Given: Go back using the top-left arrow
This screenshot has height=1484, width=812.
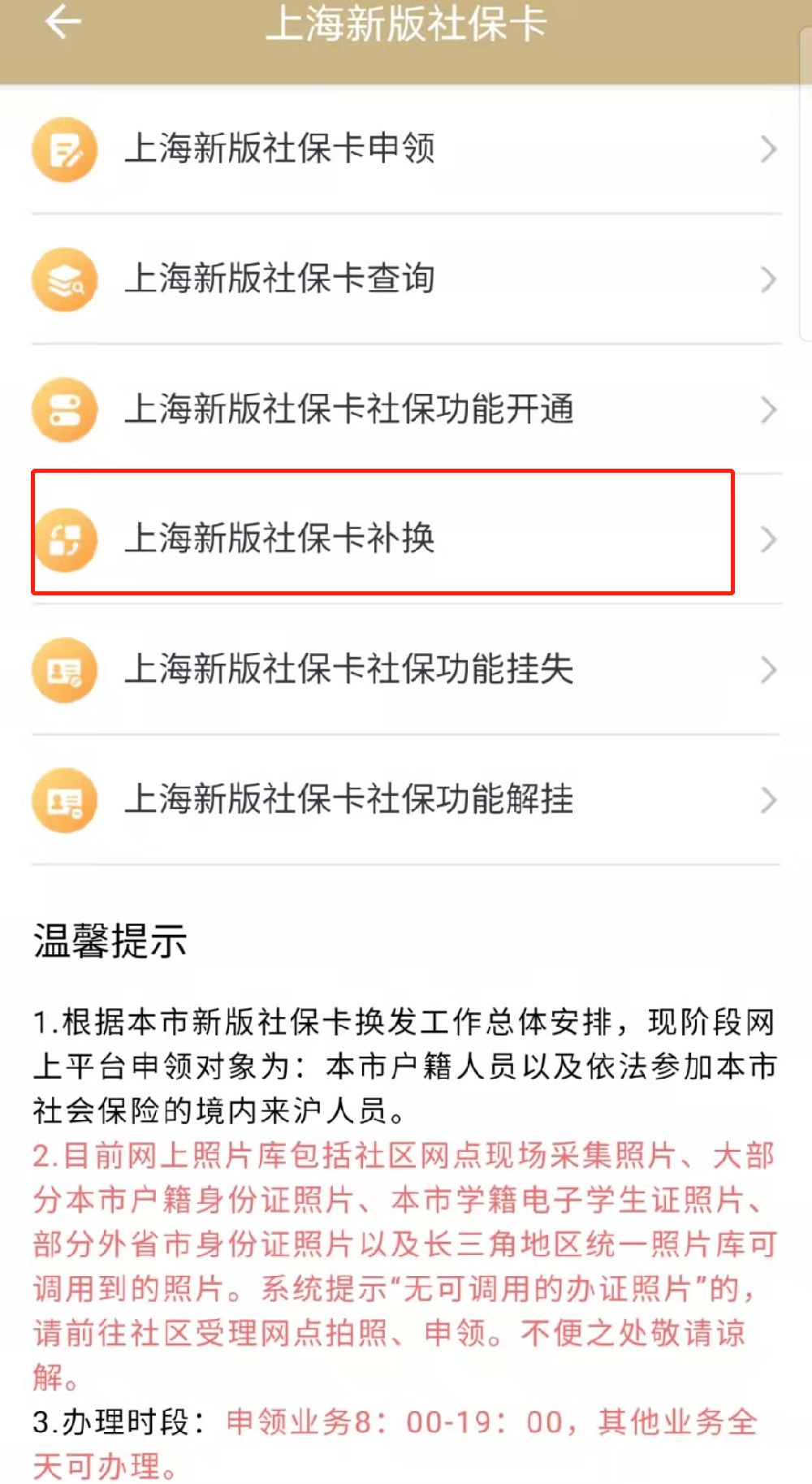Looking at the screenshot, I should [63, 22].
